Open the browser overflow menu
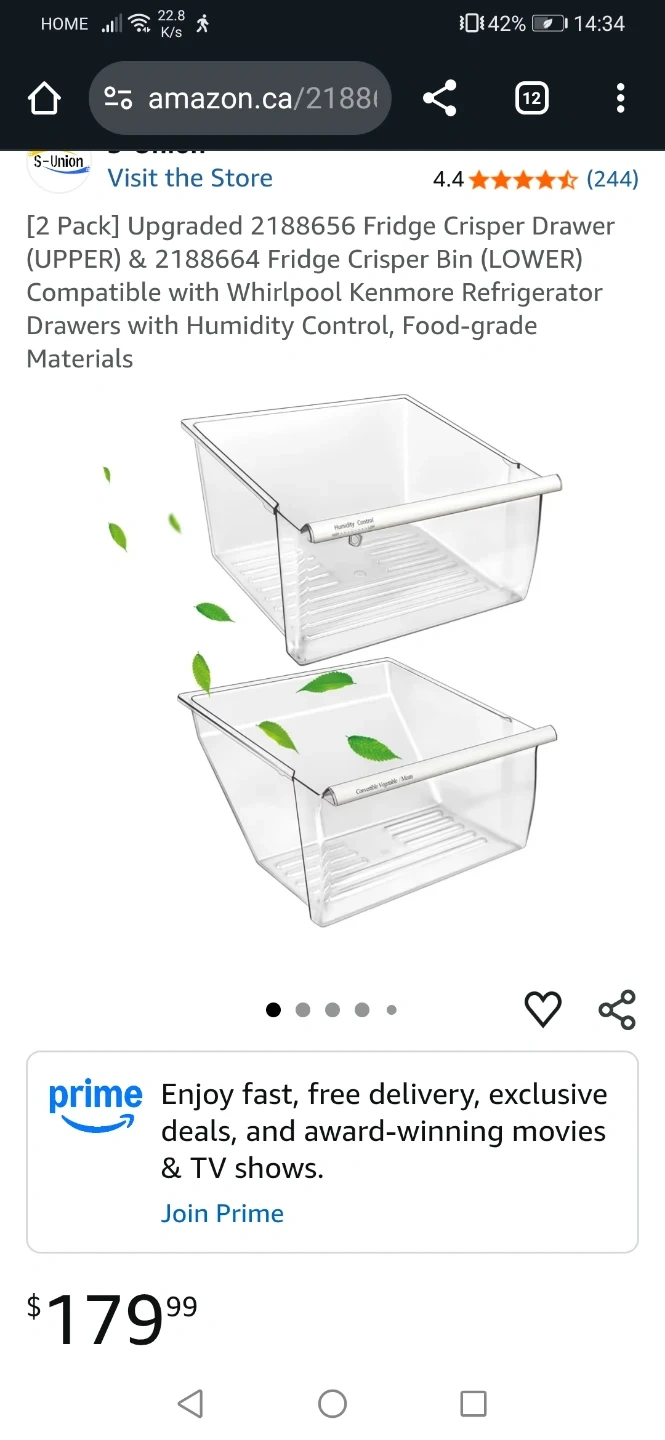The width and height of the screenshot is (665, 1440). click(x=620, y=98)
